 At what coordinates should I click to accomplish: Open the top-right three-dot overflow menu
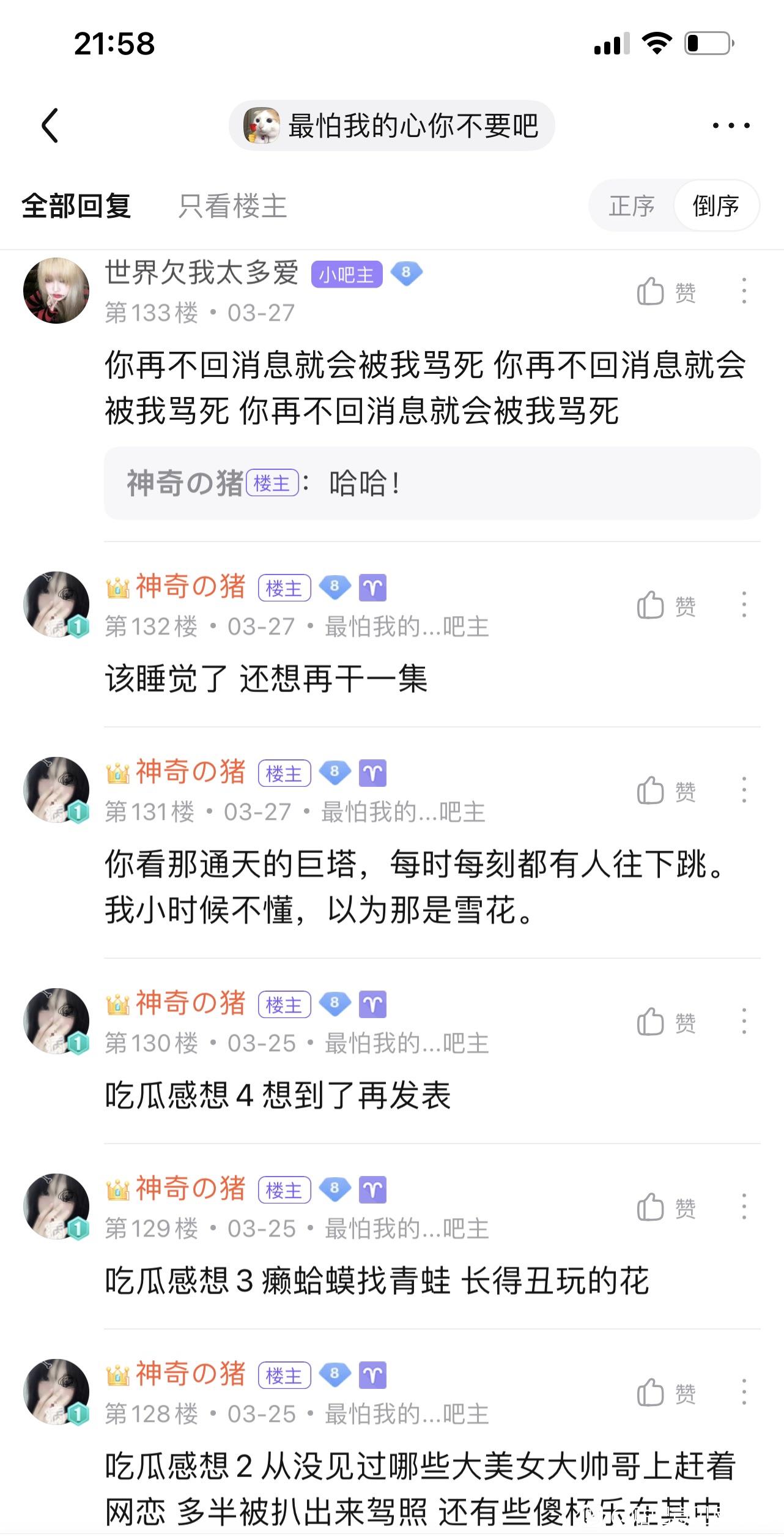pyautogui.click(x=731, y=125)
